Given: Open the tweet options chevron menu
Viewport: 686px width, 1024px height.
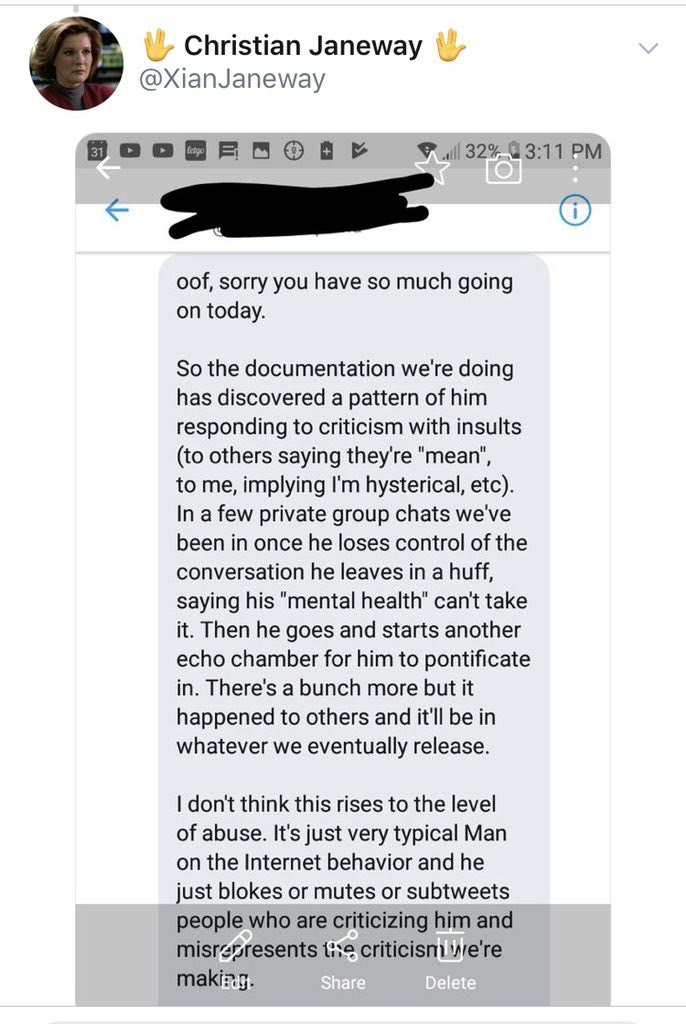Looking at the screenshot, I should point(648,48).
